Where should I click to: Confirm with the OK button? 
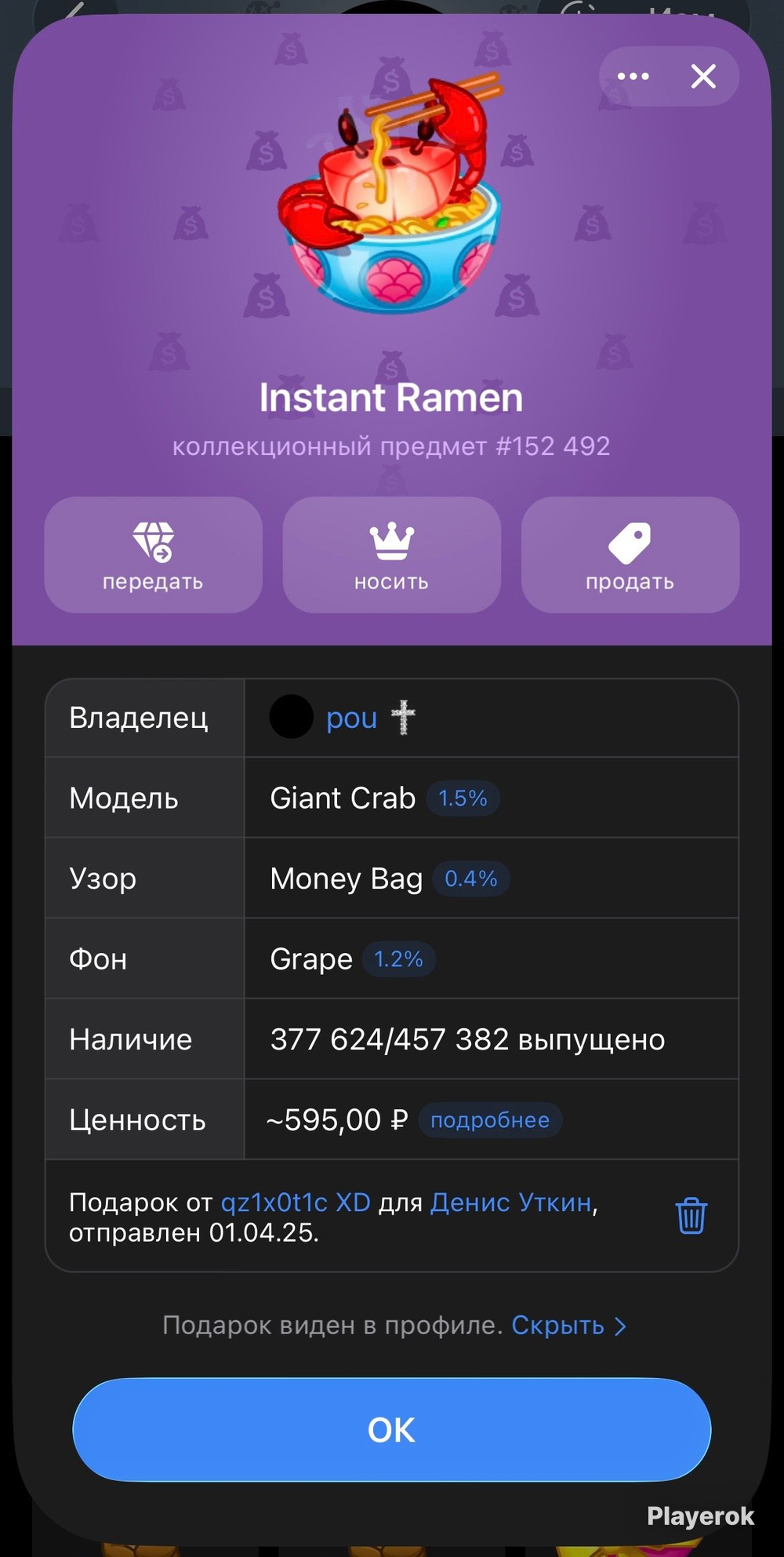[391, 1430]
